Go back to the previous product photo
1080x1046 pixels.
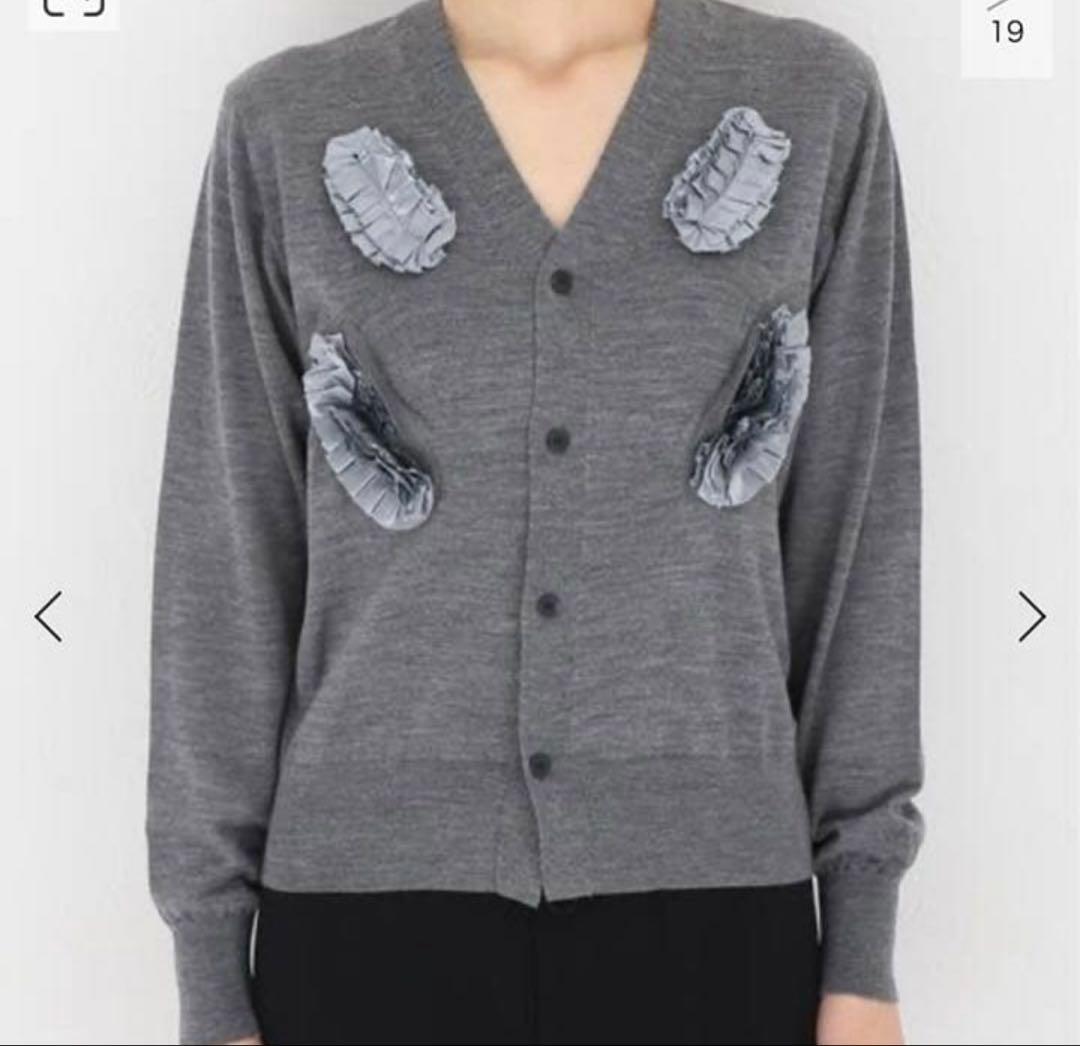48,616
